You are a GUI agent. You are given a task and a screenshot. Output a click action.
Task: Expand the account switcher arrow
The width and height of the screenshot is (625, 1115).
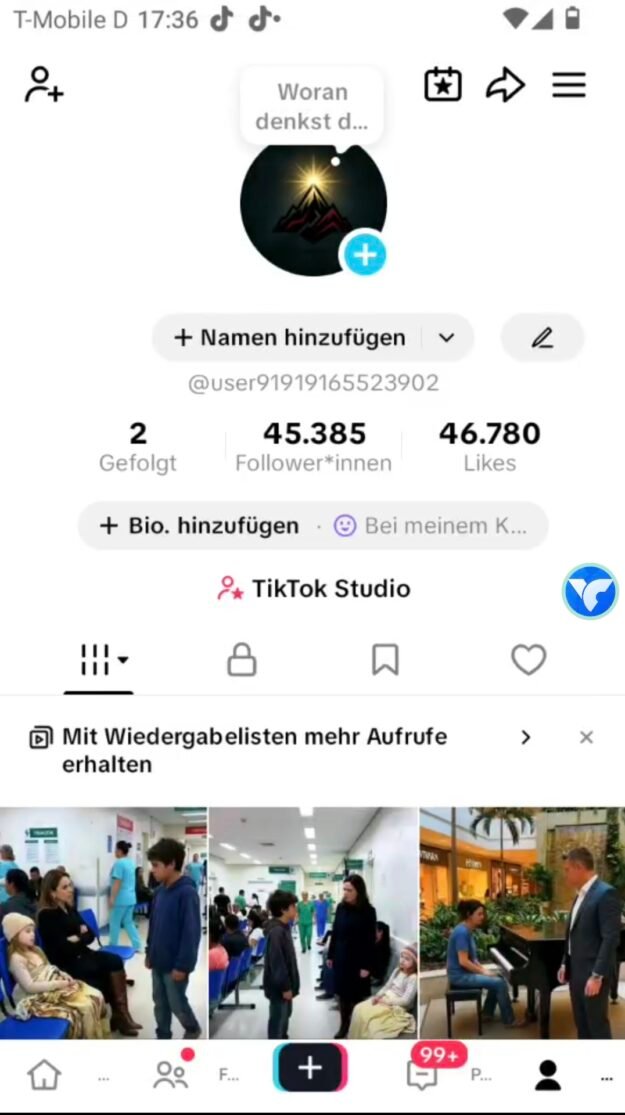(x=447, y=338)
